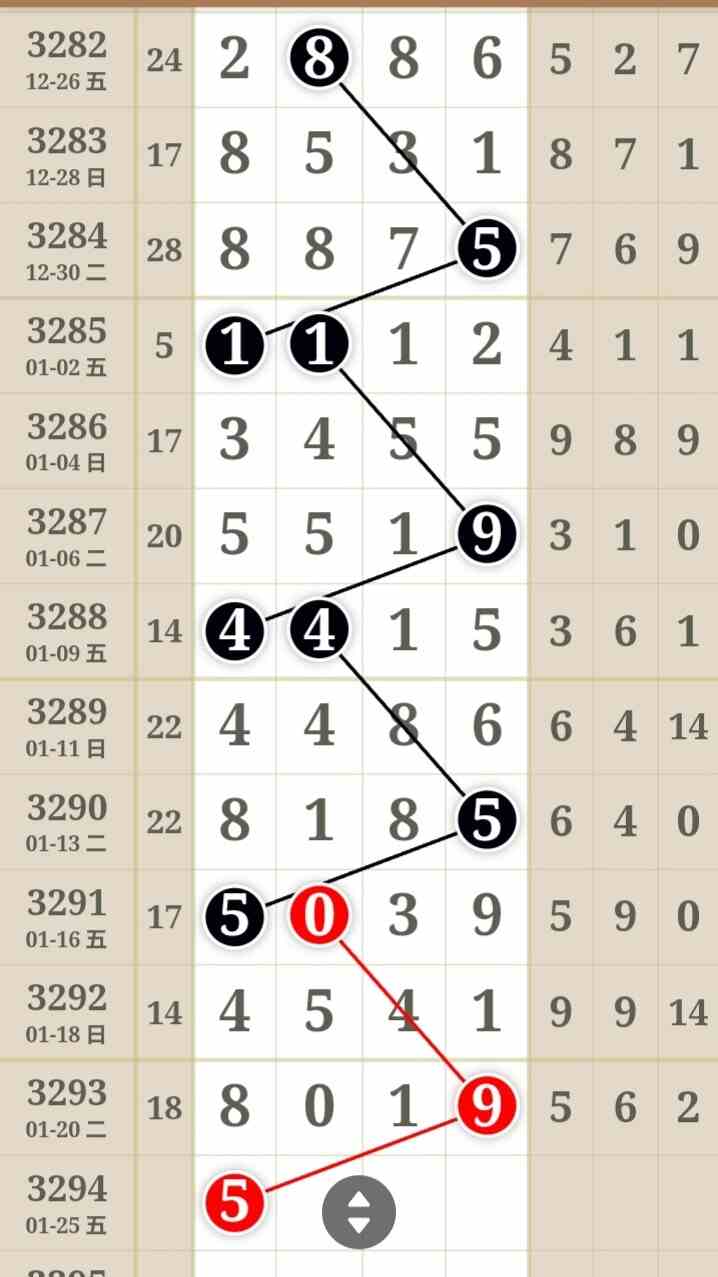
Task: Tap the floating up-down arrows button
Action: [359, 1212]
